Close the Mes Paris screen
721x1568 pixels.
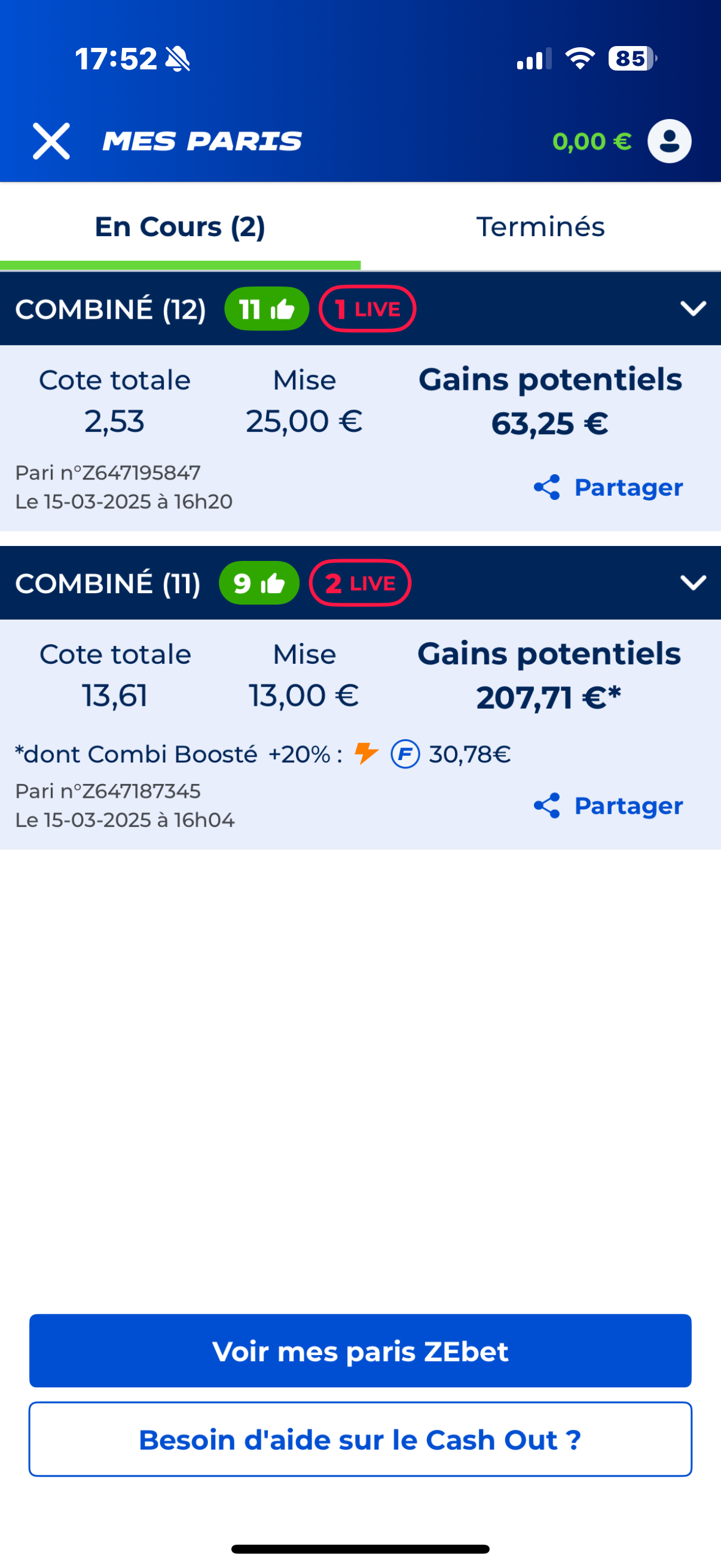51,141
